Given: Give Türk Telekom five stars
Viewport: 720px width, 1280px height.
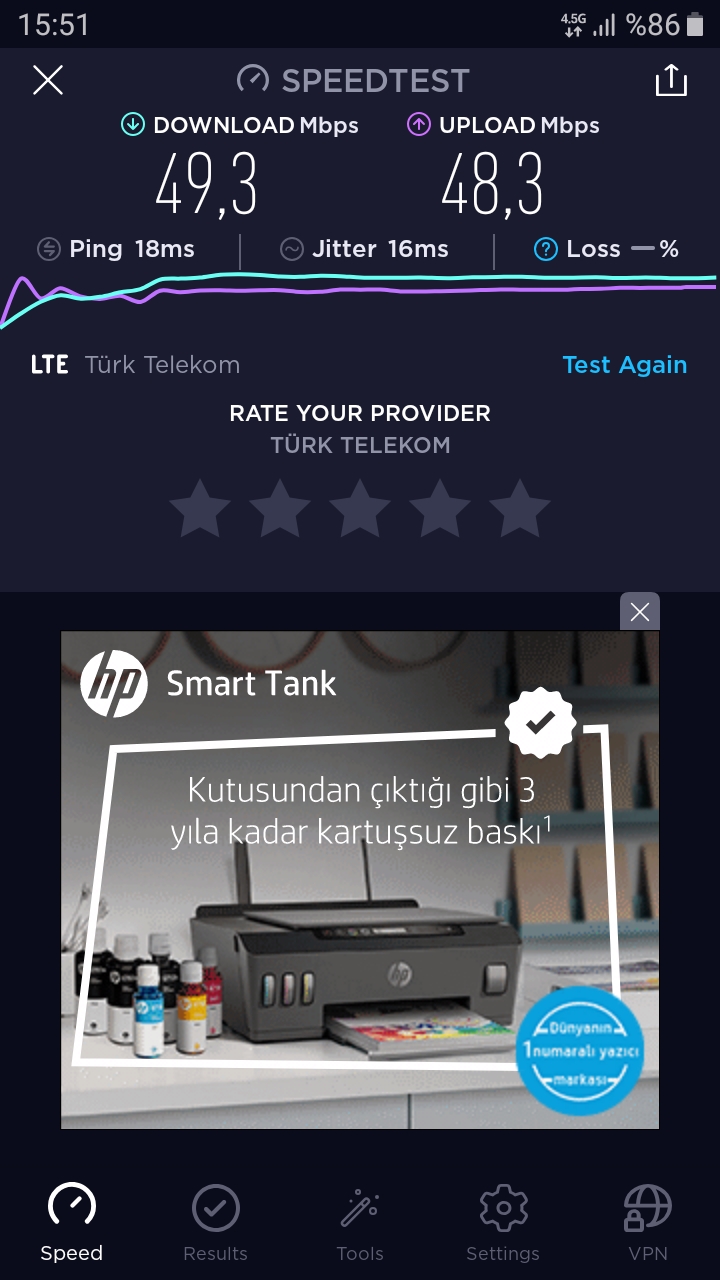Looking at the screenshot, I should coord(520,508).
